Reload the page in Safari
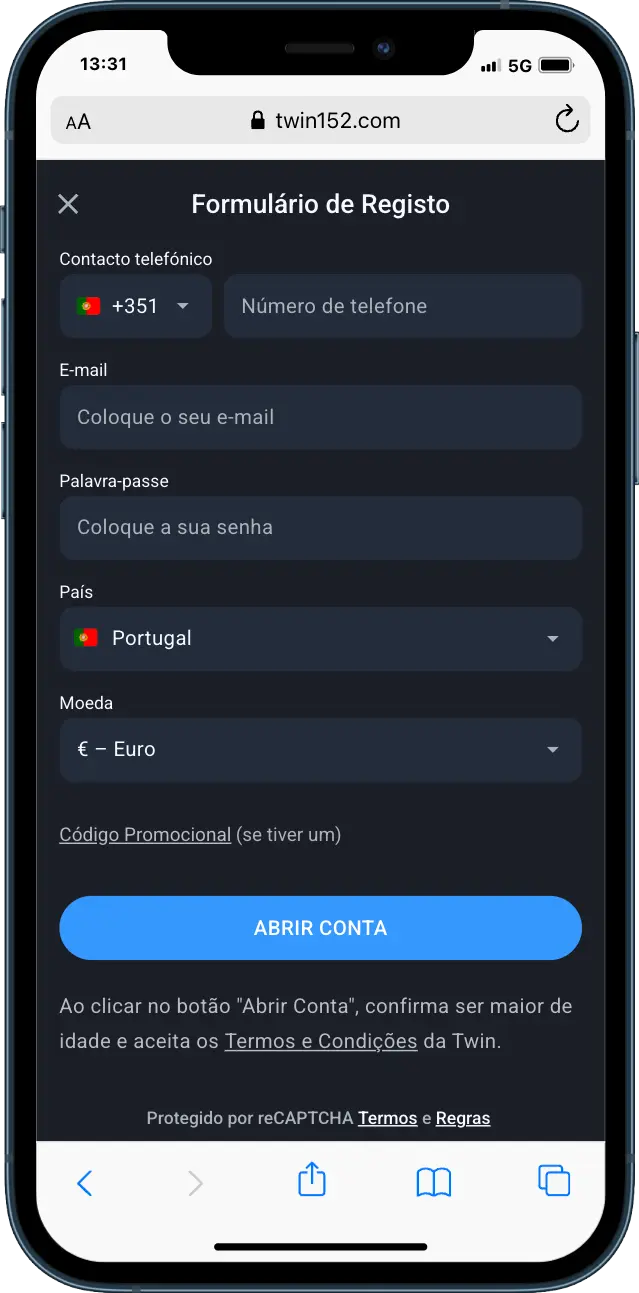The image size is (639, 1293). pyautogui.click(x=566, y=121)
